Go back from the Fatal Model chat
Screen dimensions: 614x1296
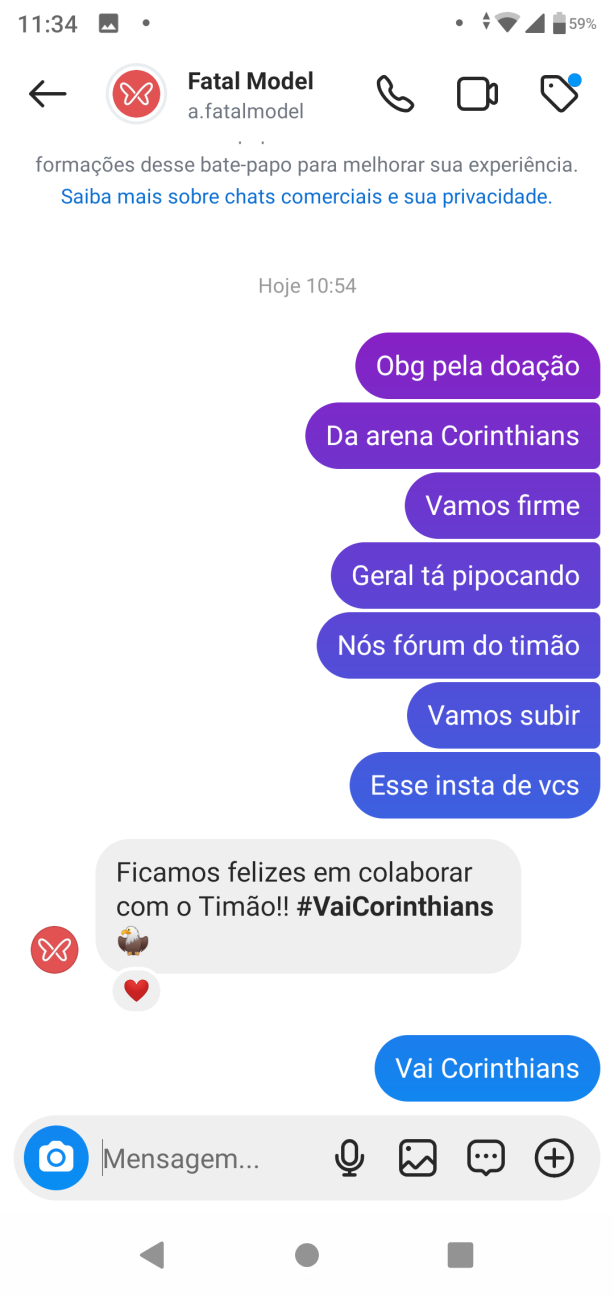[x=47, y=94]
